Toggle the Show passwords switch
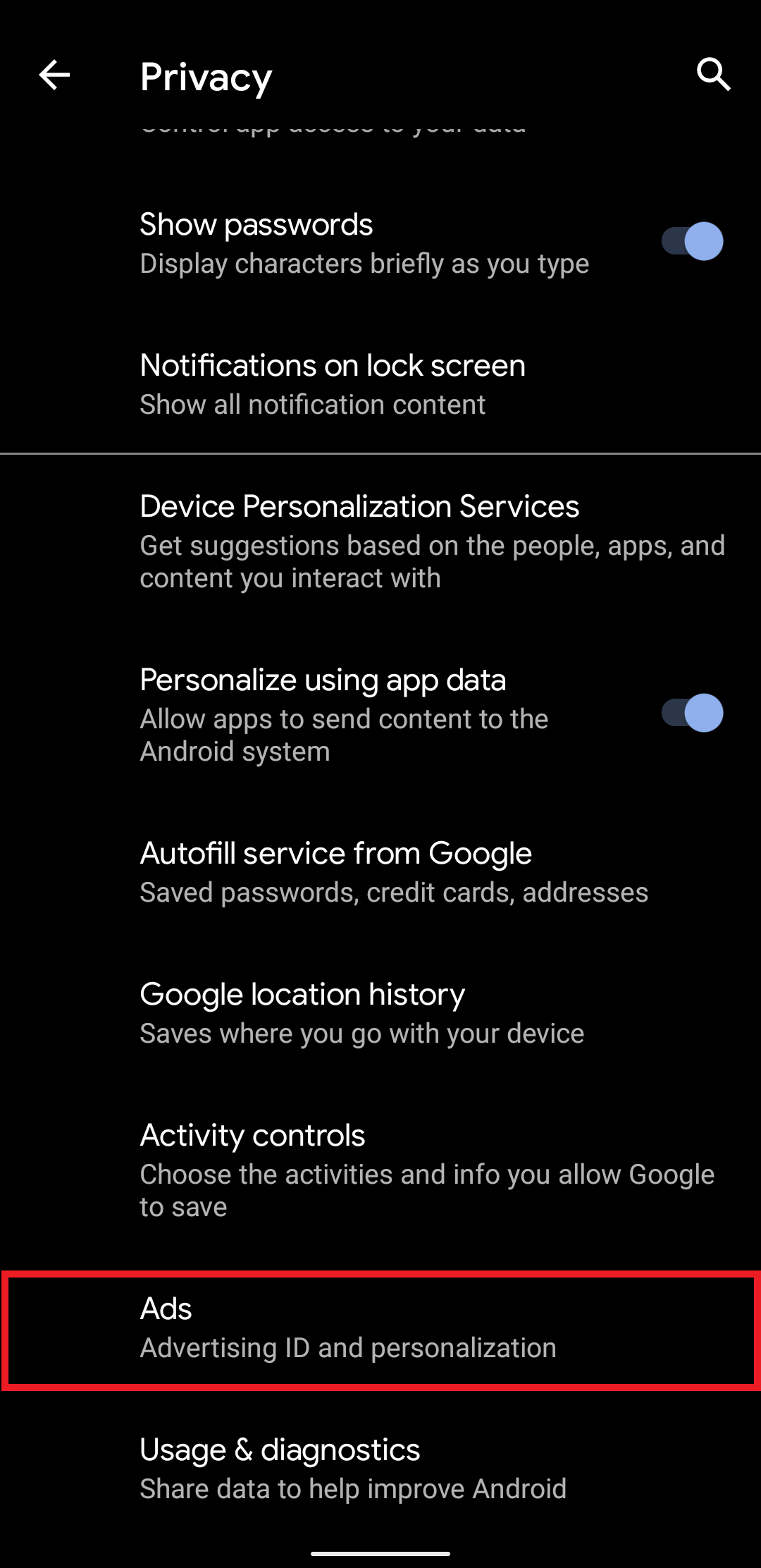 coord(692,242)
